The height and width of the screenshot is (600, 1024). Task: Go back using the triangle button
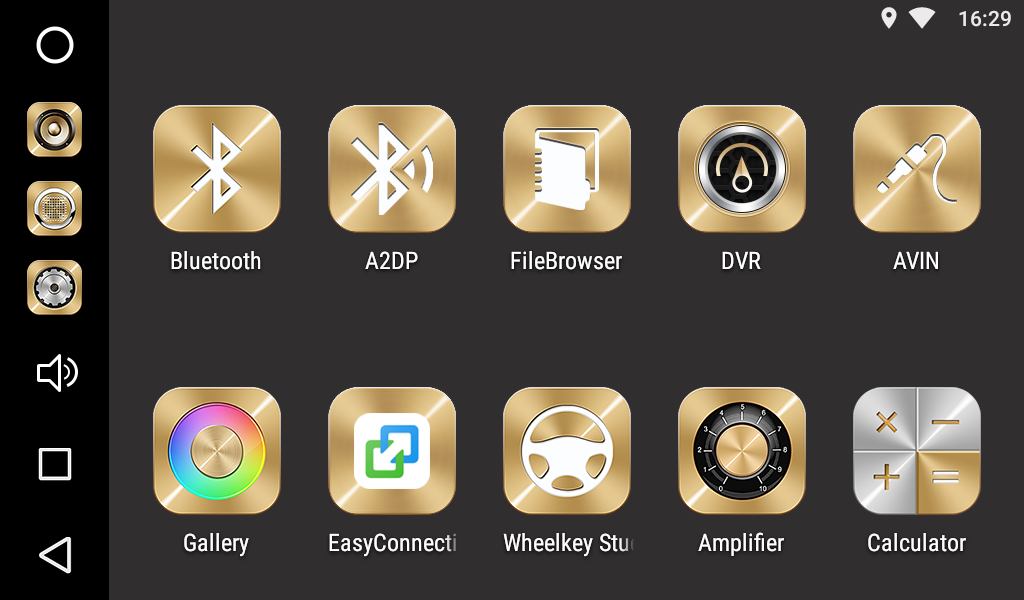point(55,555)
